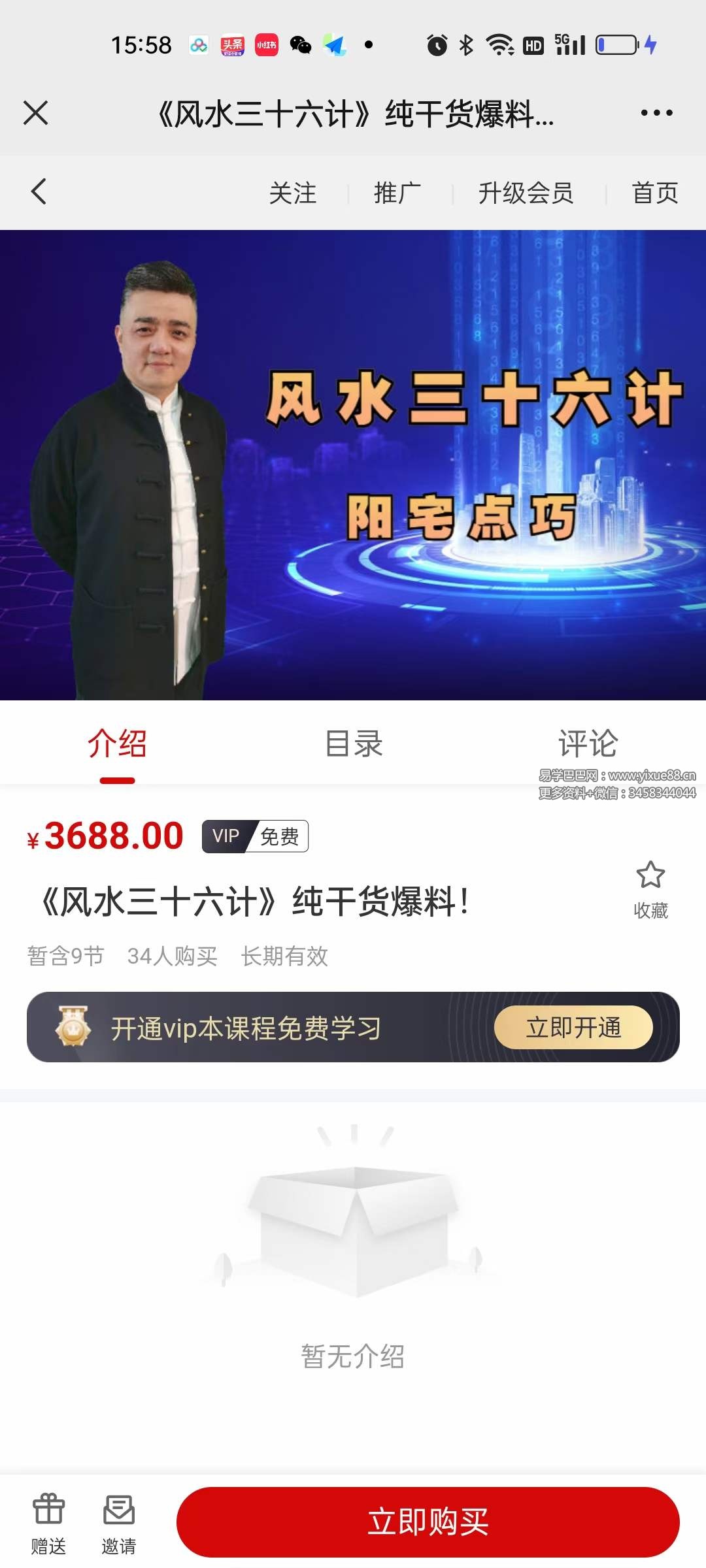The image size is (706, 1568).
Task: Close the webpage with the X icon
Action: click(36, 113)
